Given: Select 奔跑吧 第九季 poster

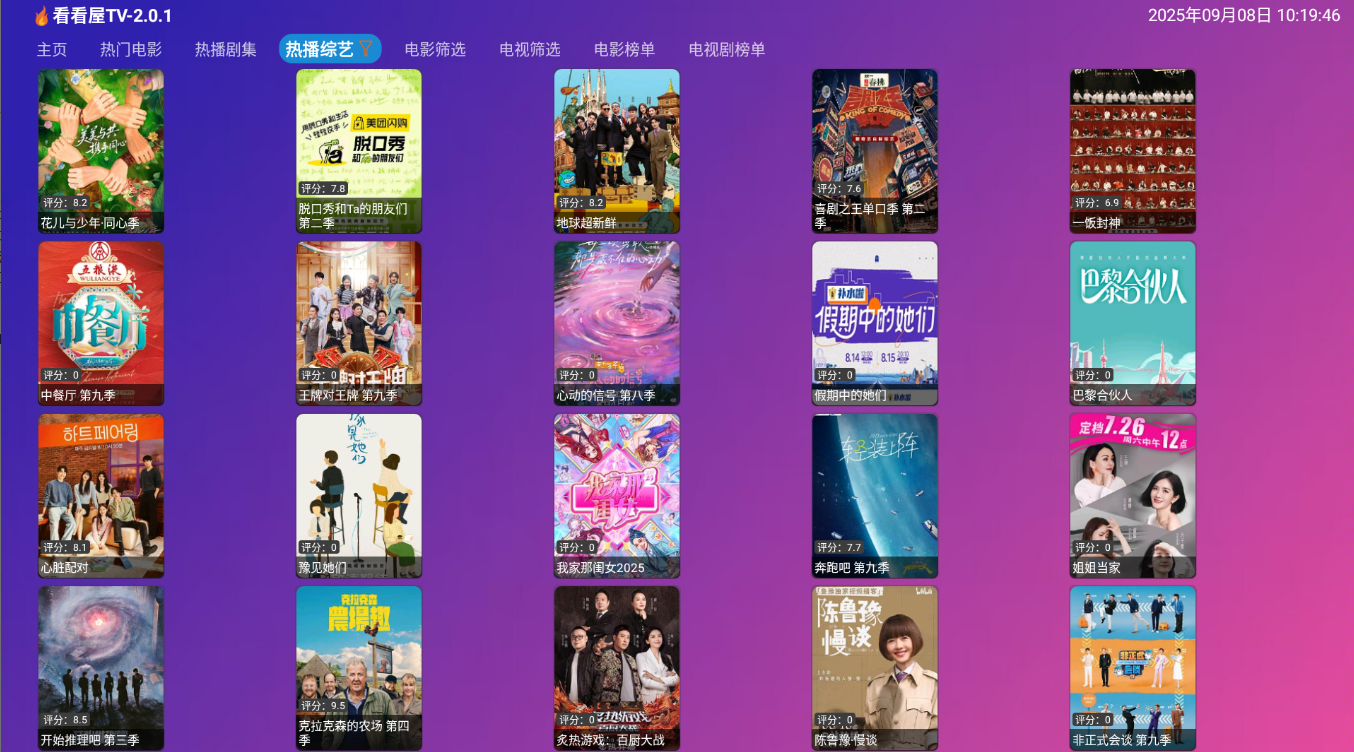Looking at the screenshot, I should point(875,495).
